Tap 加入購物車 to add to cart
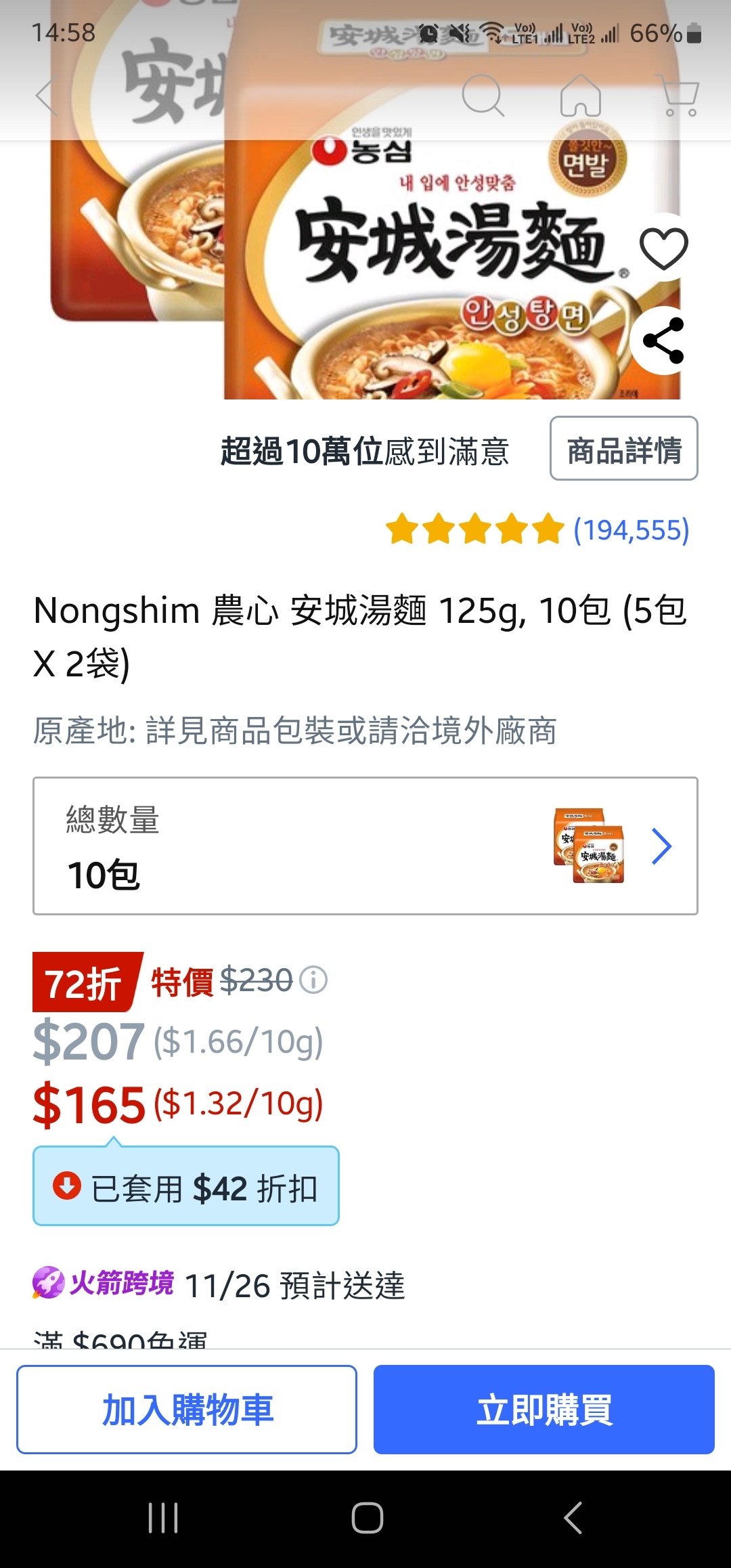This screenshot has height=1568, width=731. tap(187, 1409)
